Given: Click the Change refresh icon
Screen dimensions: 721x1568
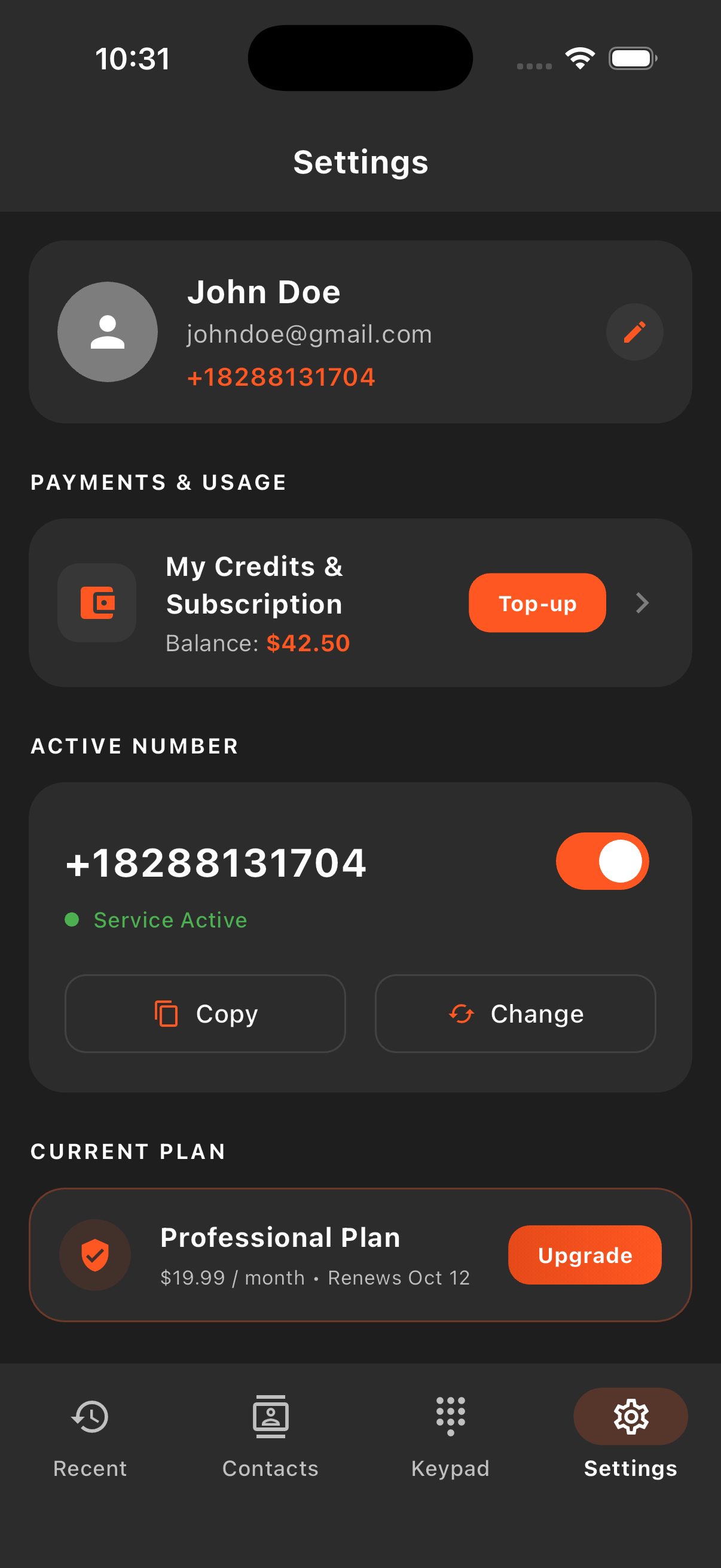Looking at the screenshot, I should [x=462, y=1014].
